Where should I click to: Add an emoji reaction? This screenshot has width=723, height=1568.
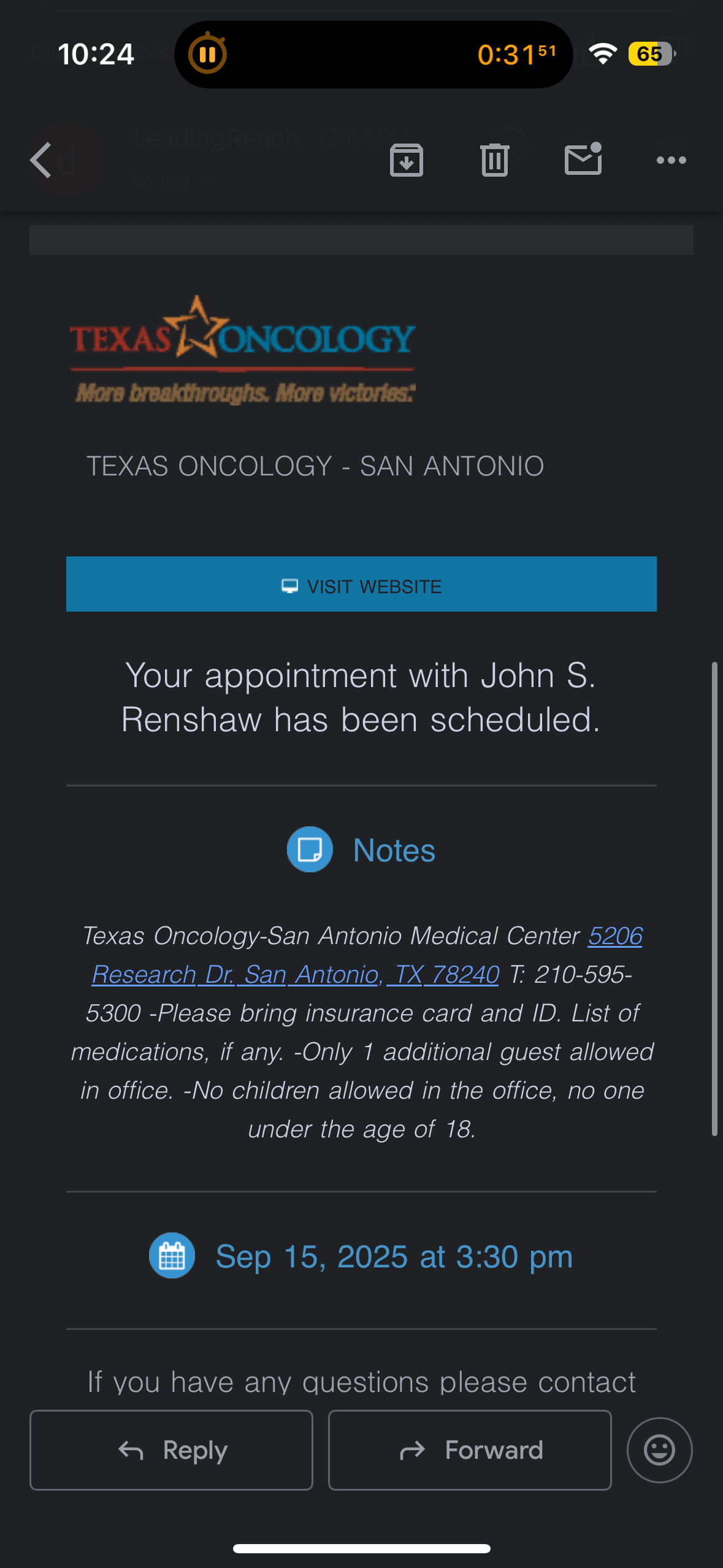tap(659, 1450)
